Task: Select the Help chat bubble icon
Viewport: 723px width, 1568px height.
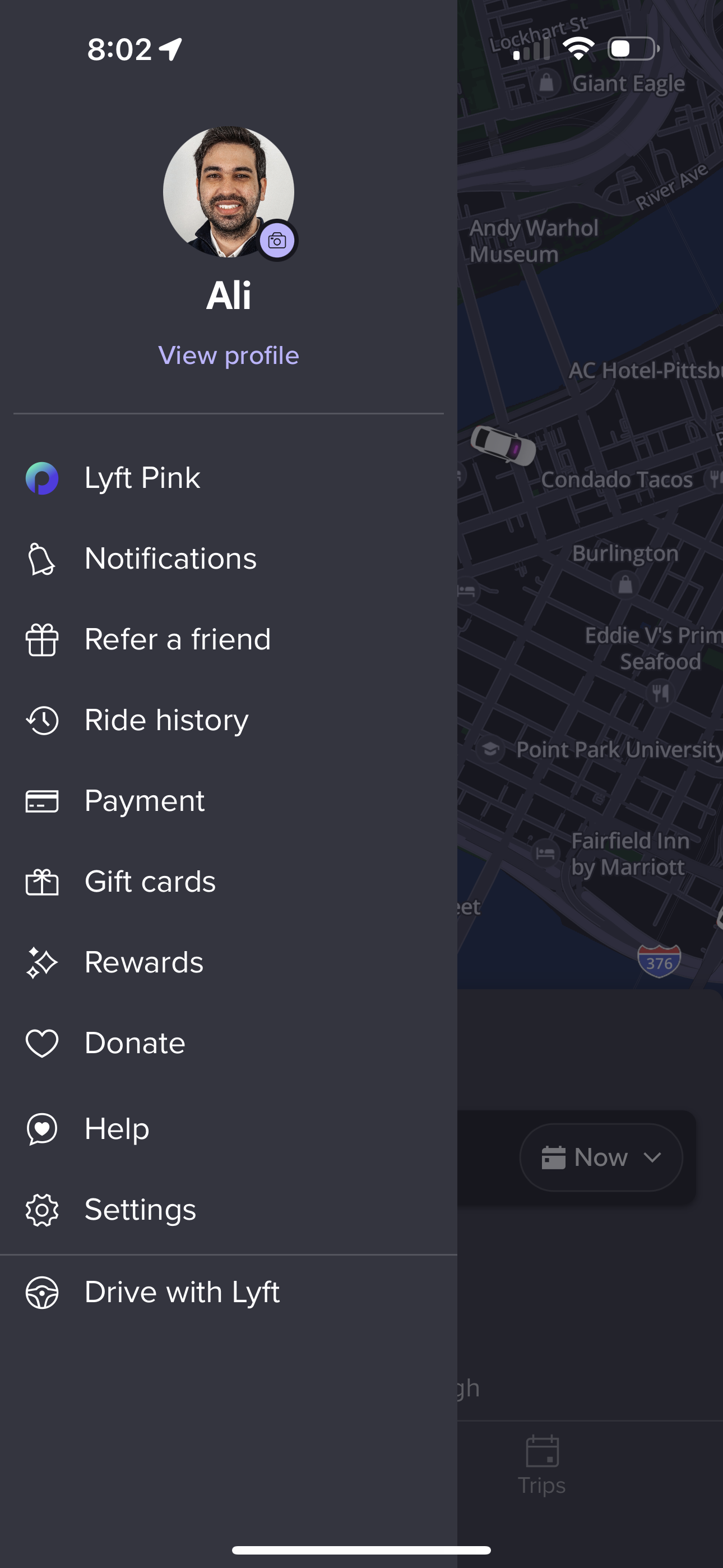Action: 41,1128
